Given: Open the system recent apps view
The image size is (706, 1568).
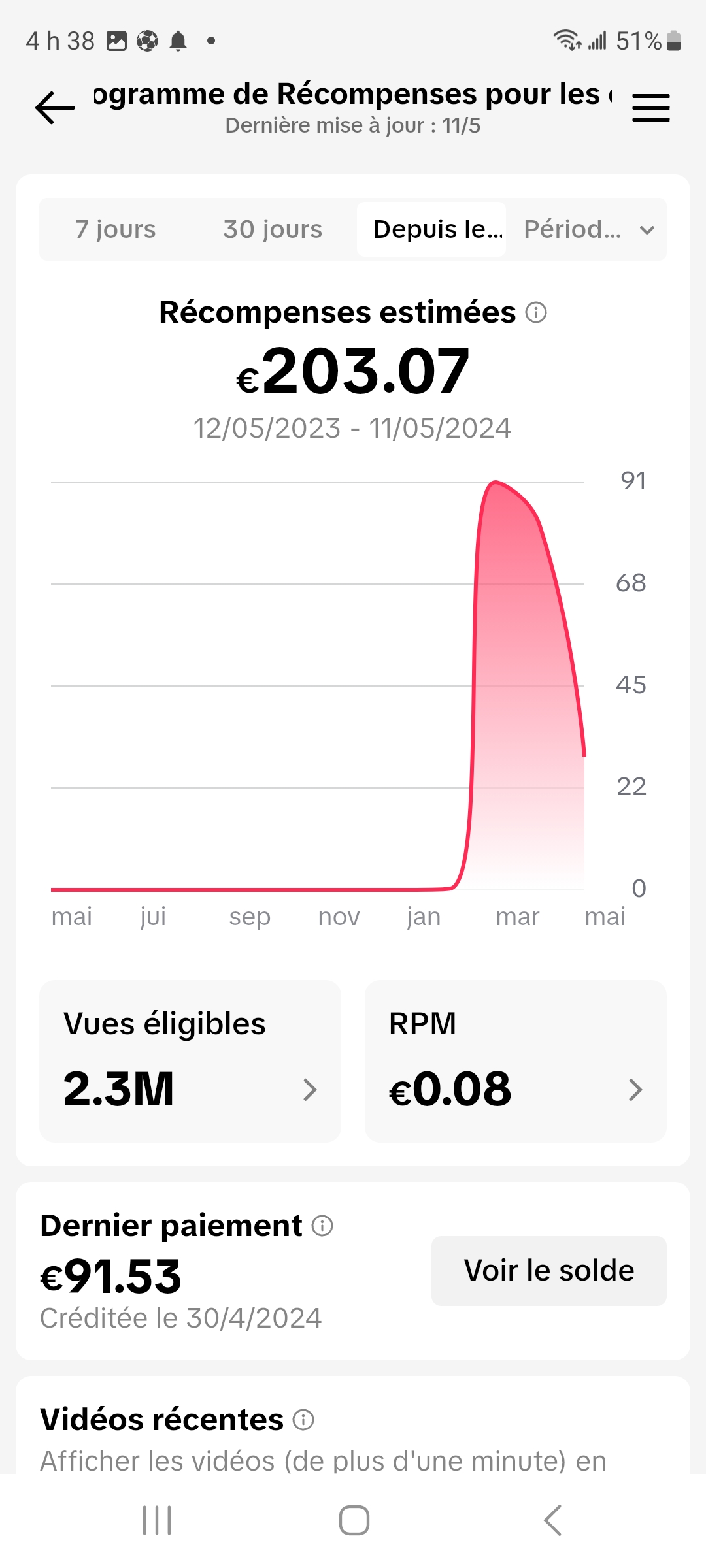Looking at the screenshot, I should 157,1520.
